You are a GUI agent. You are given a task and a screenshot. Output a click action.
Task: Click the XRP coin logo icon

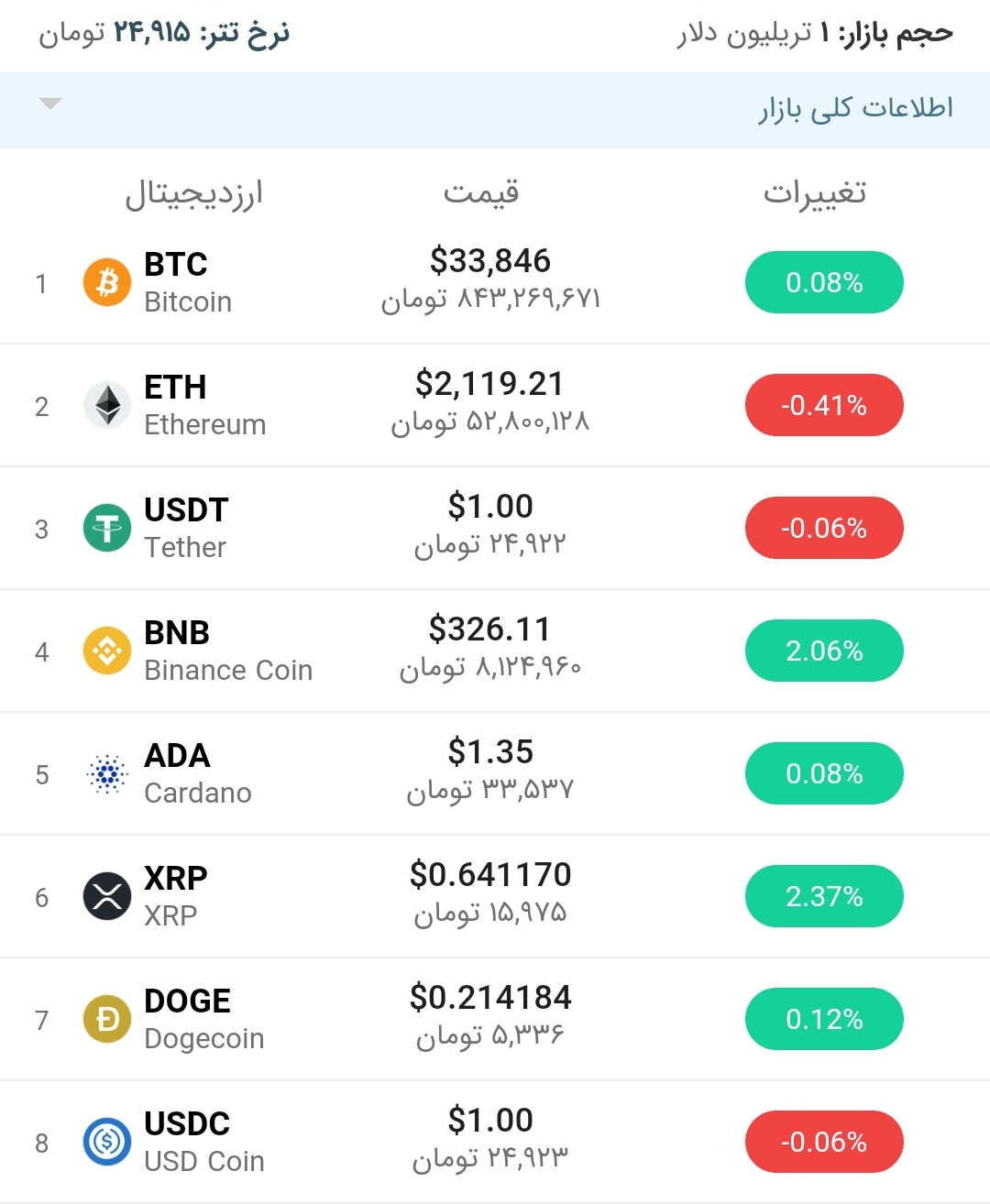click(x=107, y=895)
